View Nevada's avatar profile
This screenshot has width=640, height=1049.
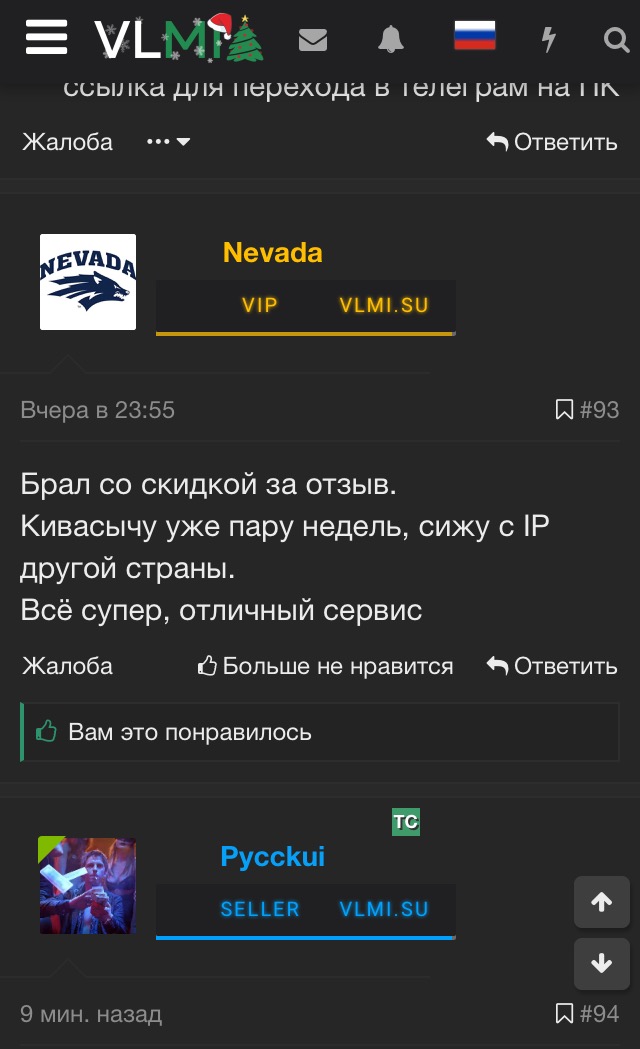click(x=88, y=282)
